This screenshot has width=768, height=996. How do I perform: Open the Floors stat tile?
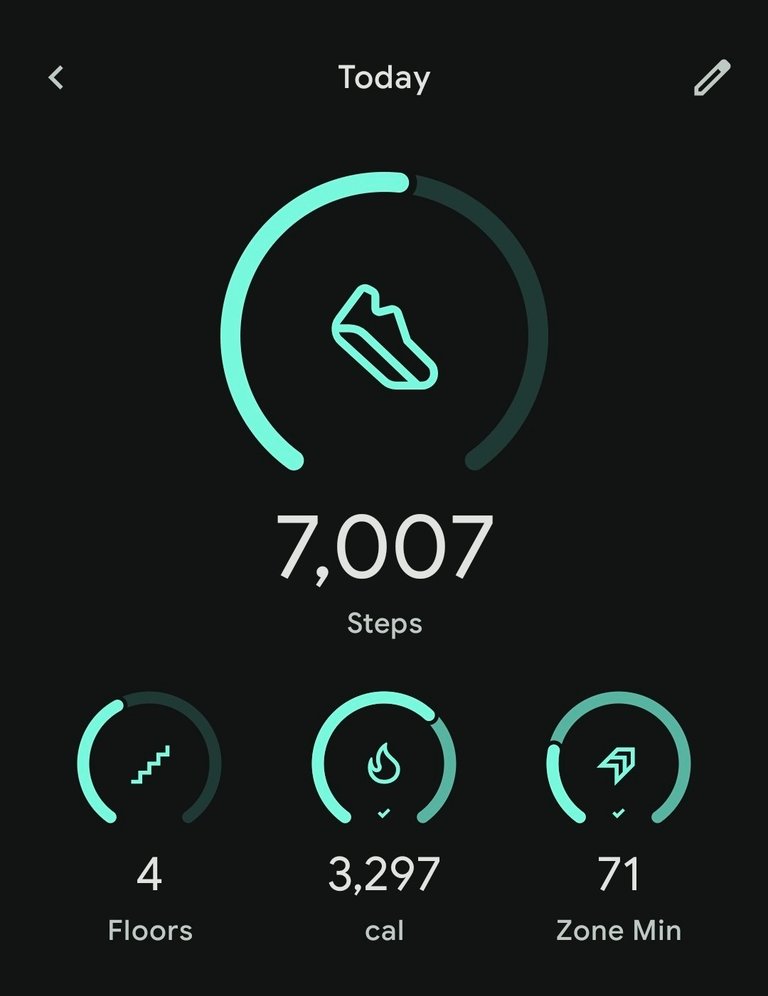[150, 765]
